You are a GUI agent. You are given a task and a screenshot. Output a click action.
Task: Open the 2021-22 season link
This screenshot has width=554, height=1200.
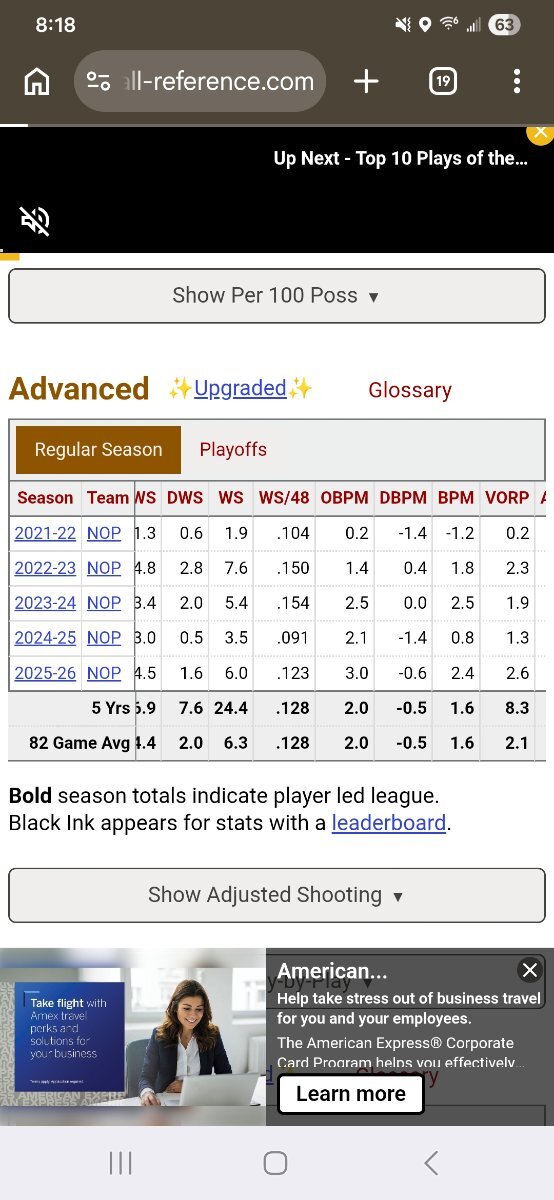coord(45,534)
